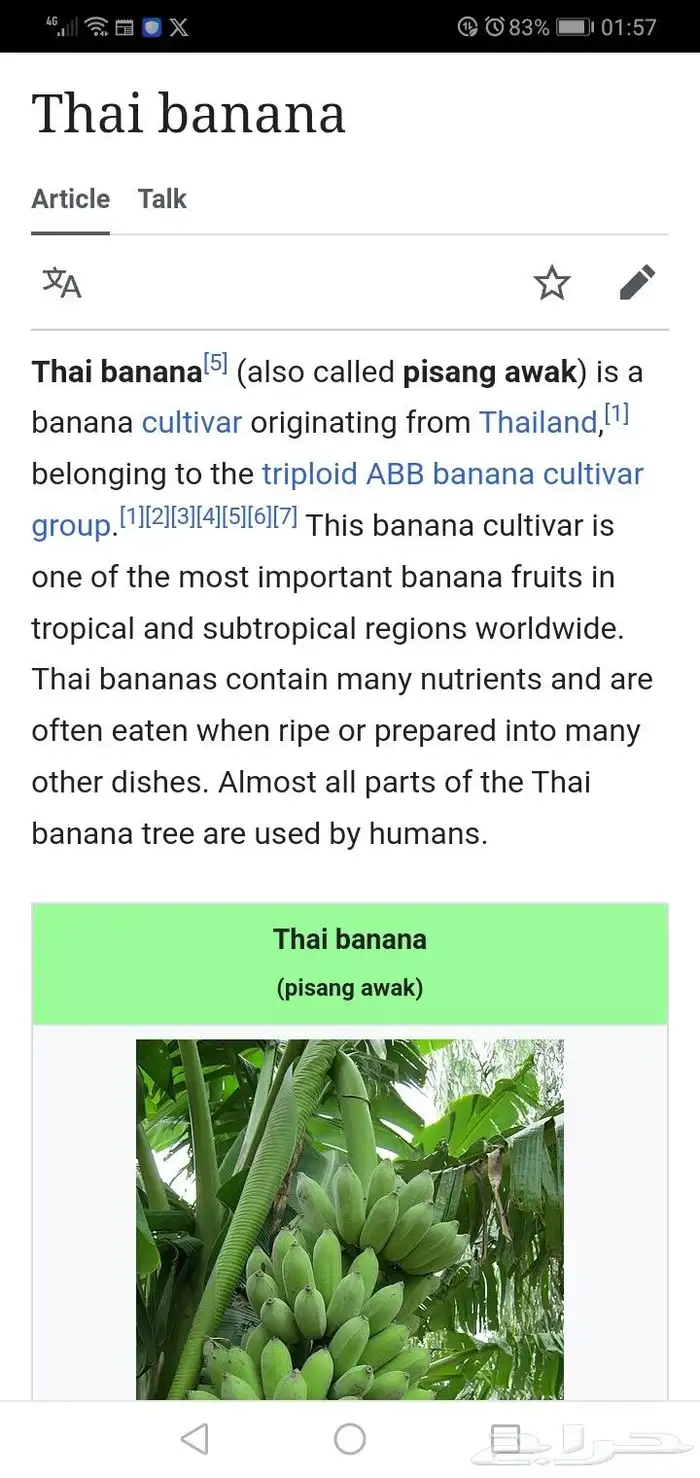Switch to the Talk tab
This screenshot has width=700, height=1478.
[x=162, y=199]
